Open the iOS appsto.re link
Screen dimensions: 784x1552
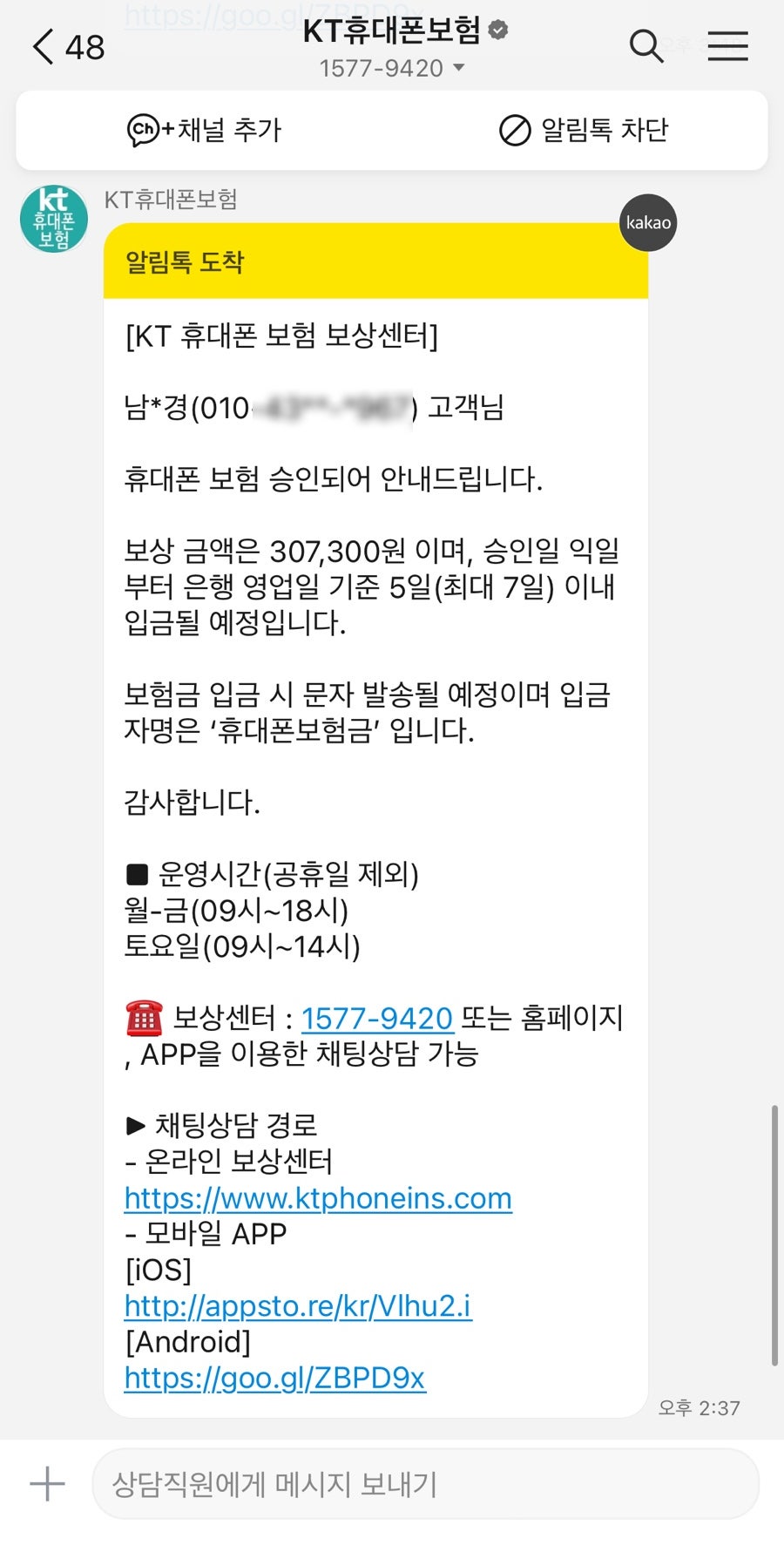[298, 1305]
